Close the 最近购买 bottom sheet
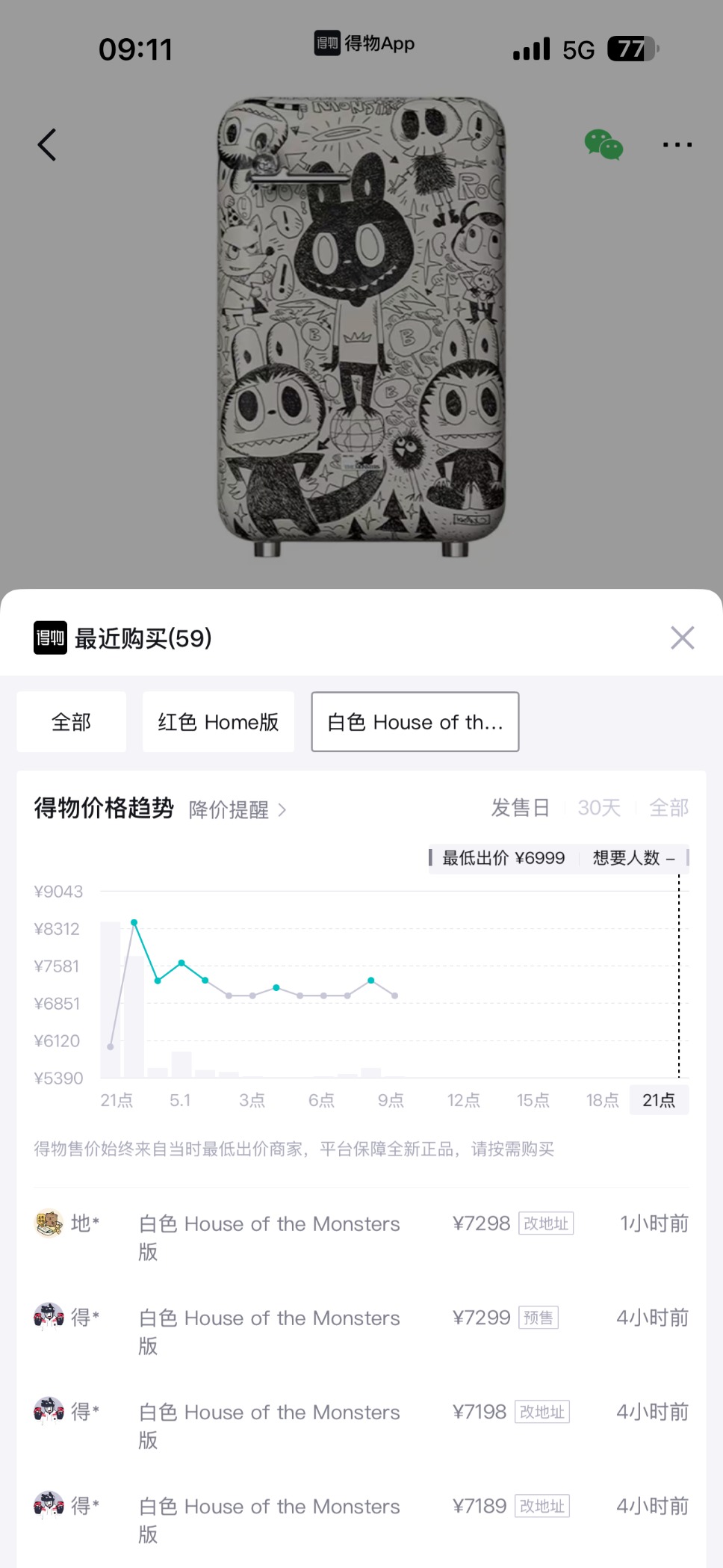723x1568 pixels. [682, 638]
